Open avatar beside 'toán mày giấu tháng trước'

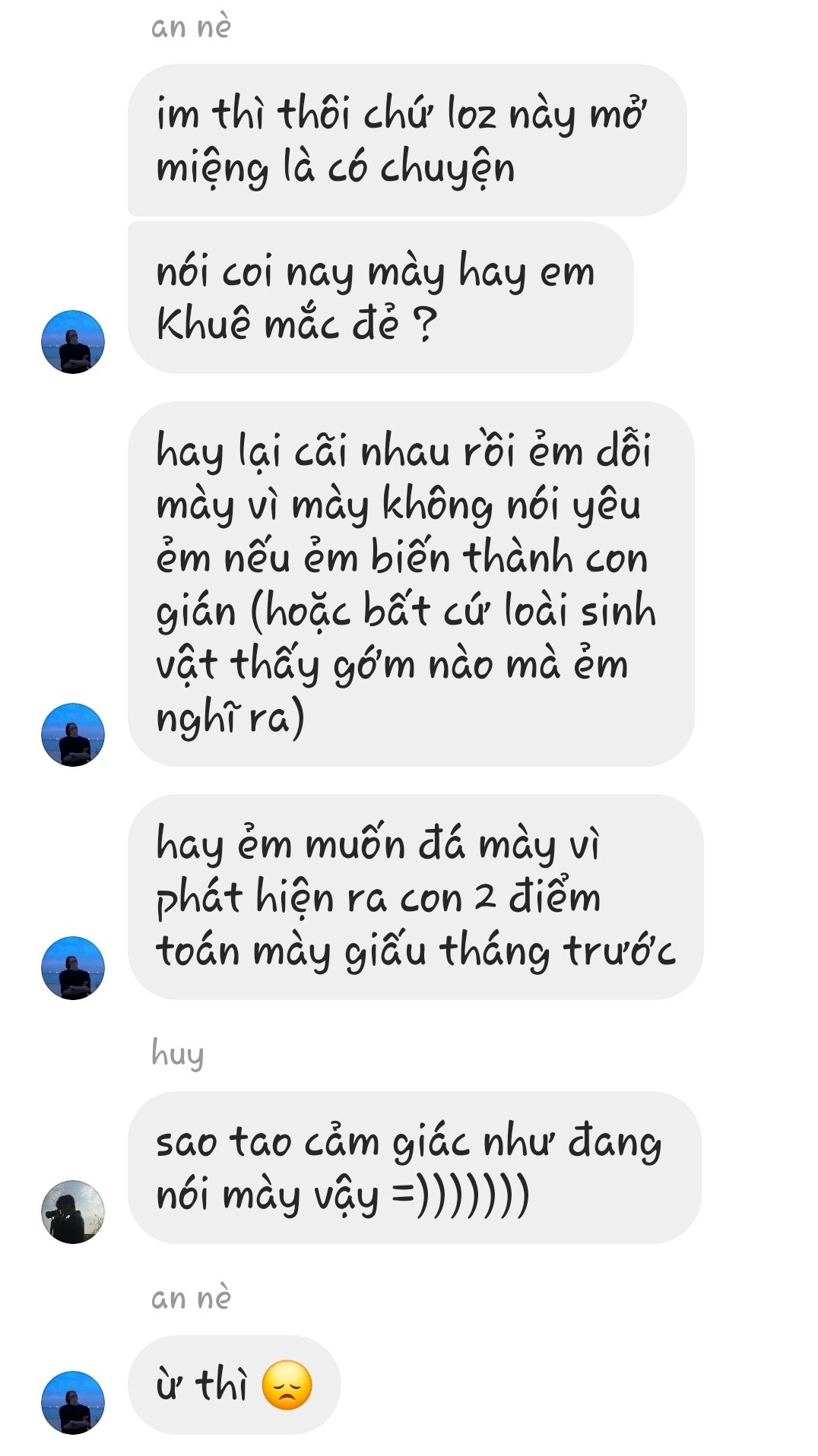[73, 967]
